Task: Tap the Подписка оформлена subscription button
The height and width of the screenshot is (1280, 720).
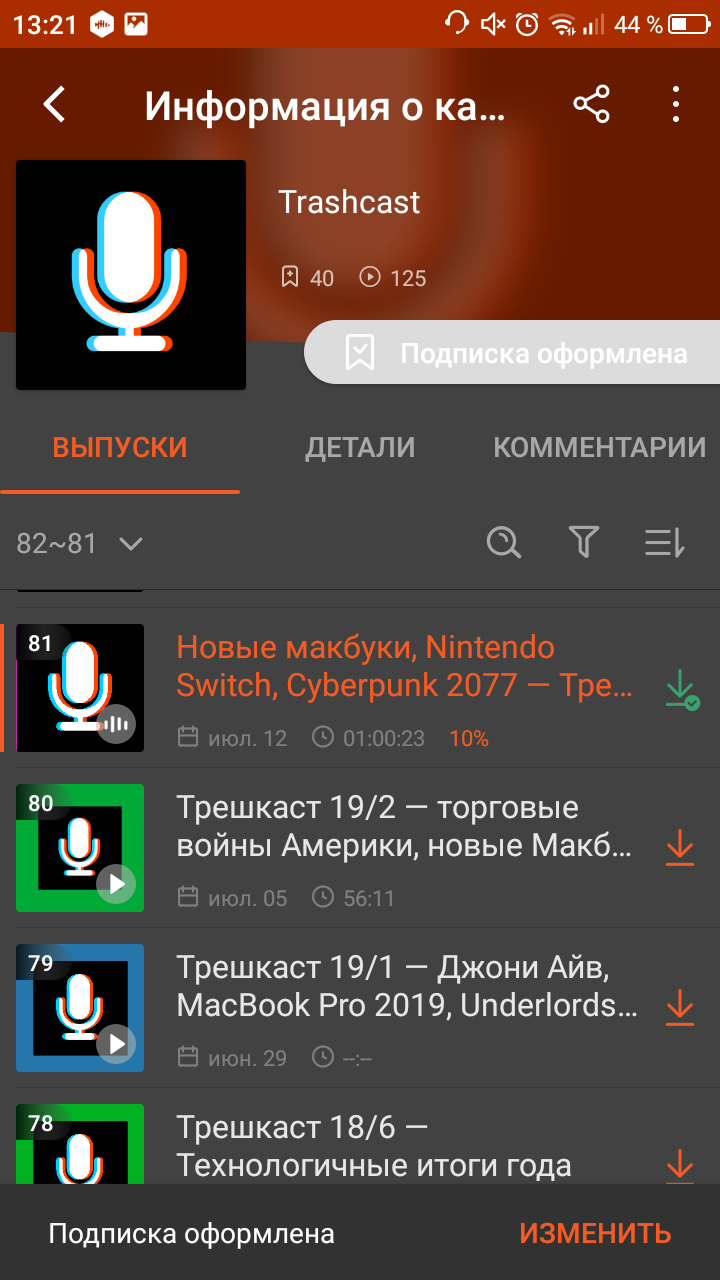Action: pos(512,353)
